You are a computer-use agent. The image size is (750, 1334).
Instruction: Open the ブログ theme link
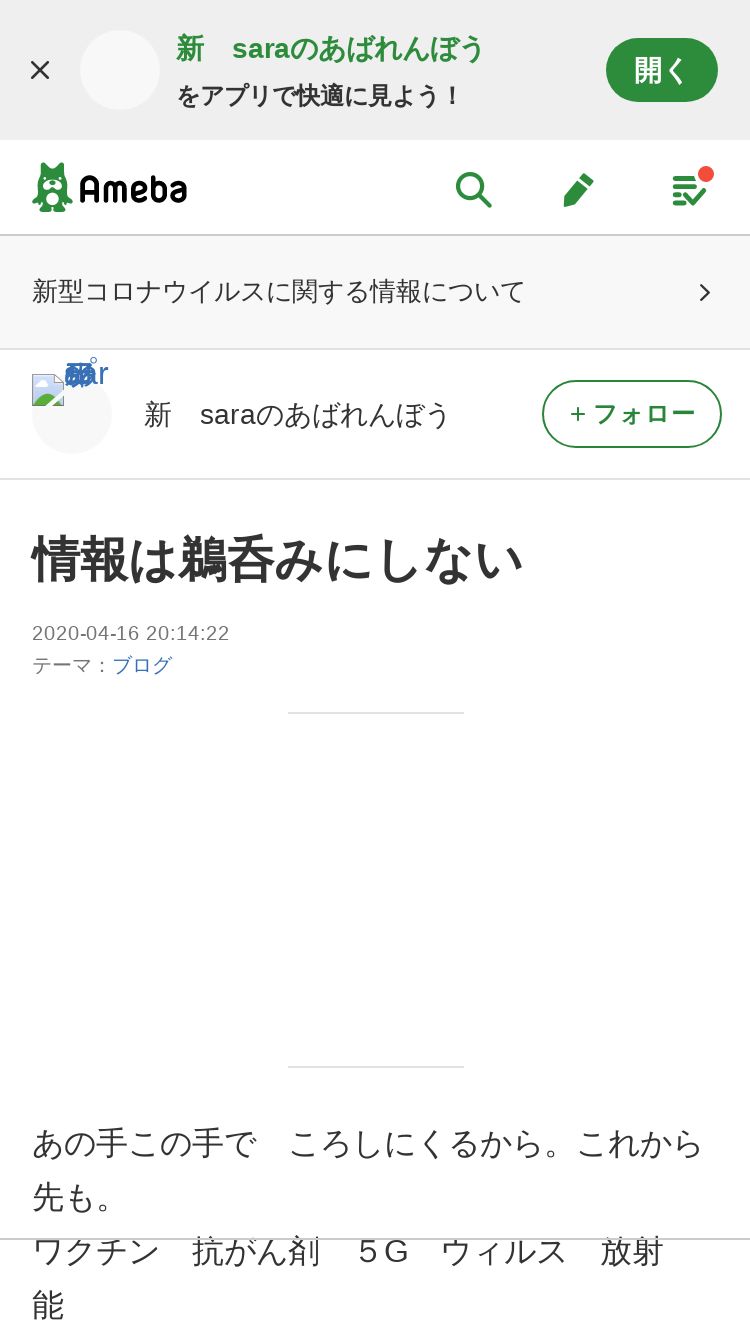(x=142, y=665)
